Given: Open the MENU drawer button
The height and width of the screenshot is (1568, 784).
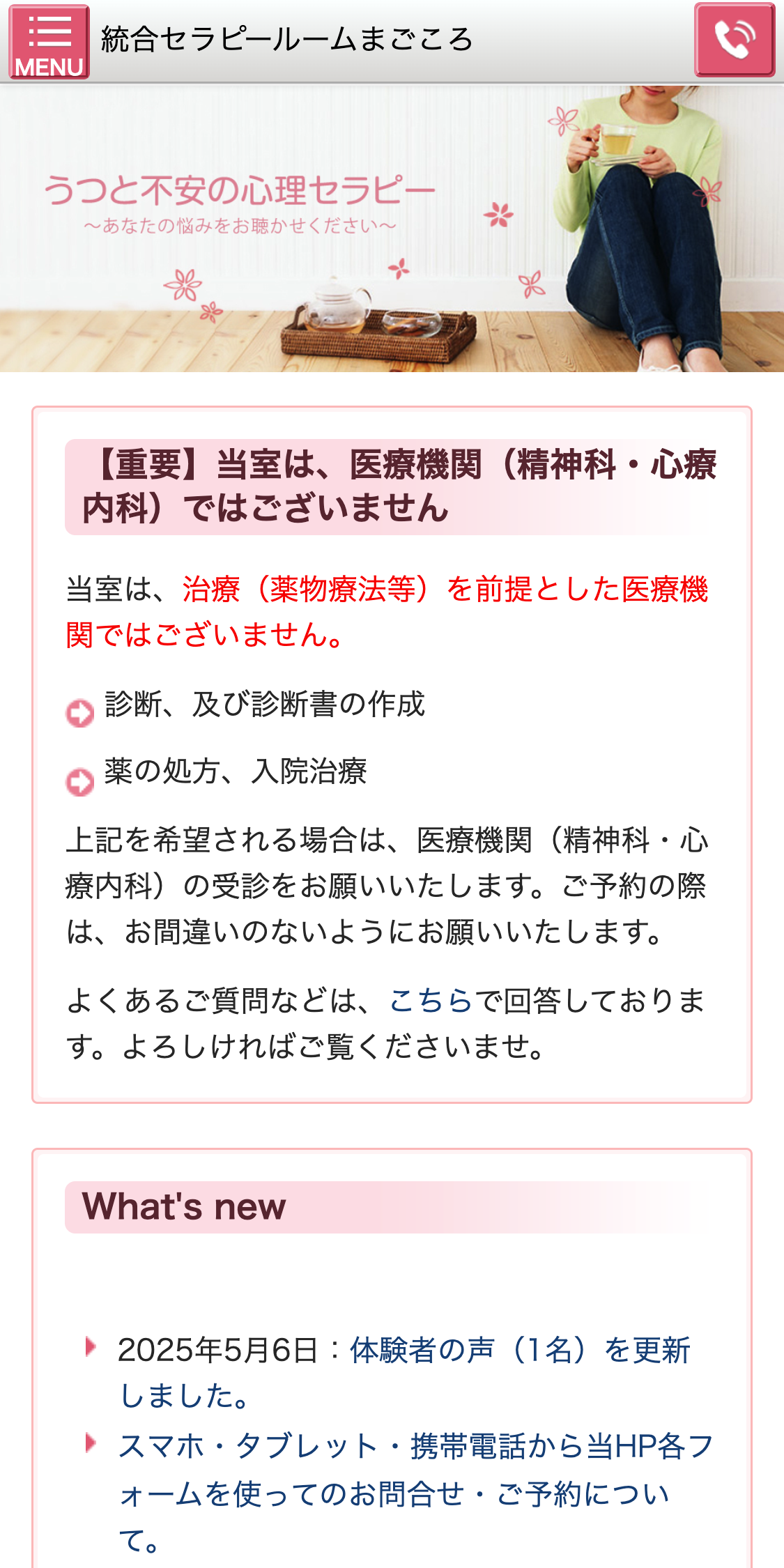Looking at the screenshot, I should point(49,42).
